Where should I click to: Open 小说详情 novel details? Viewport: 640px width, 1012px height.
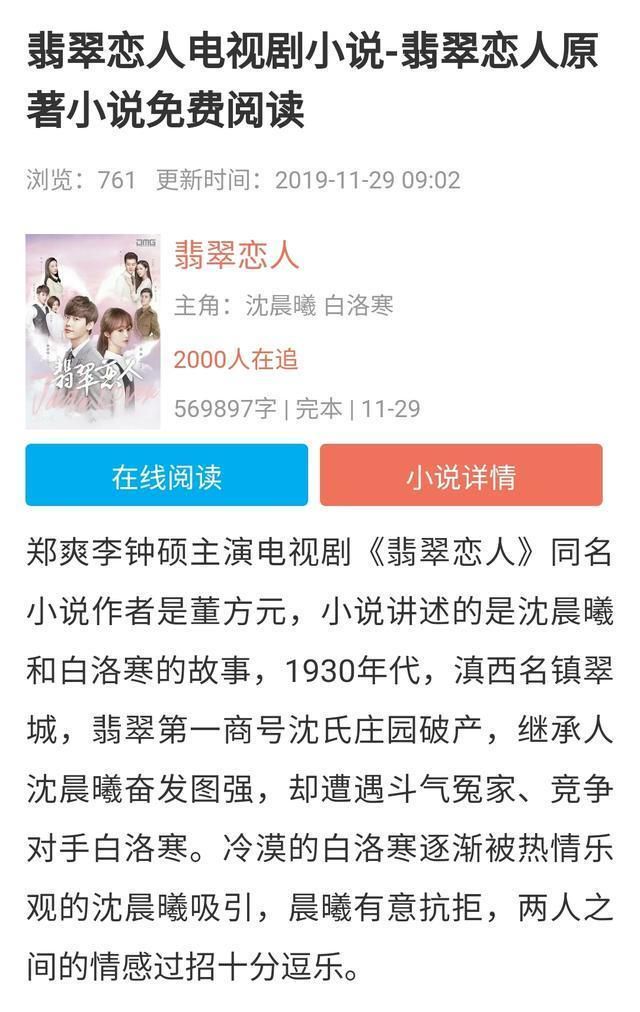coord(461,476)
